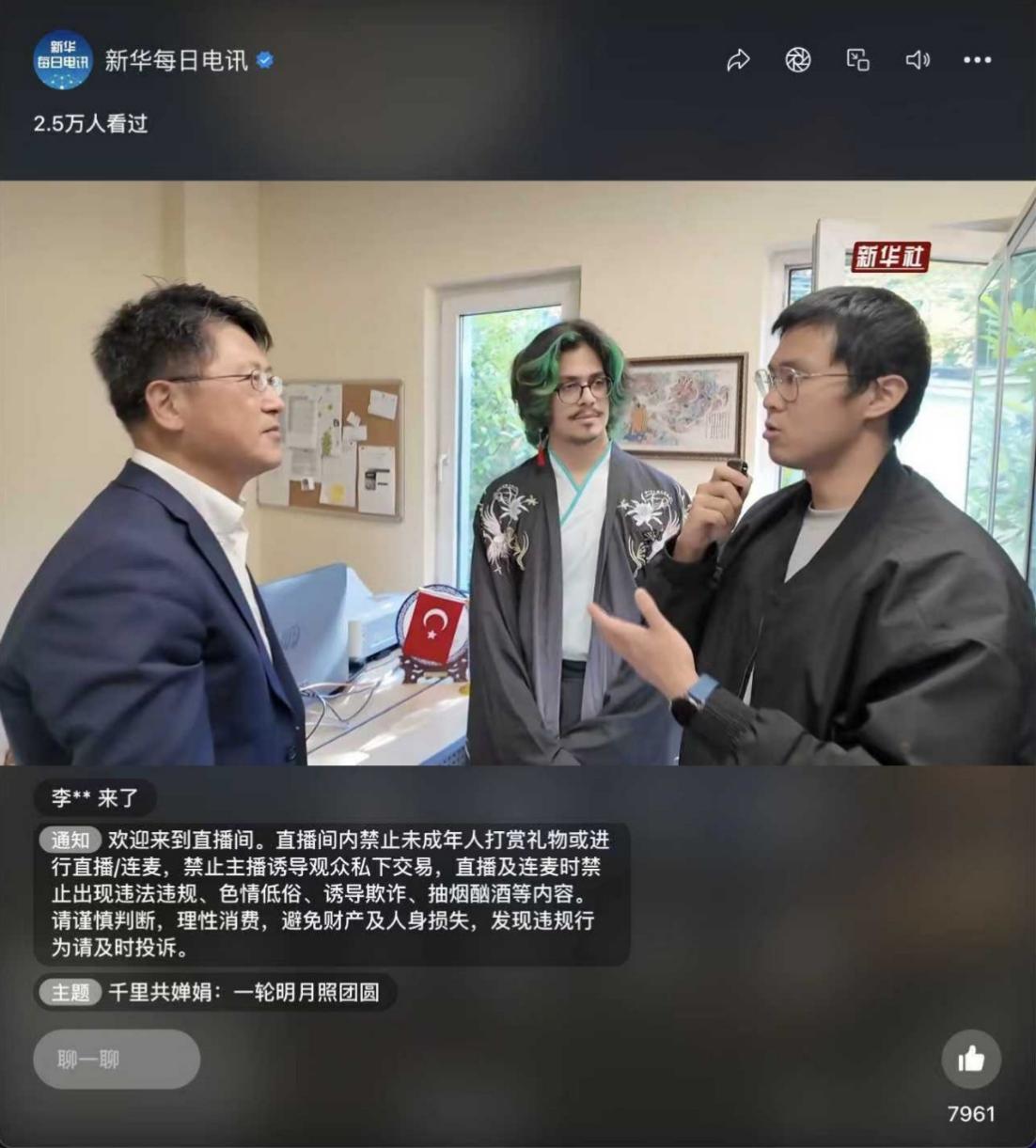Mute the live stream audio

click(x=918, y=60)
